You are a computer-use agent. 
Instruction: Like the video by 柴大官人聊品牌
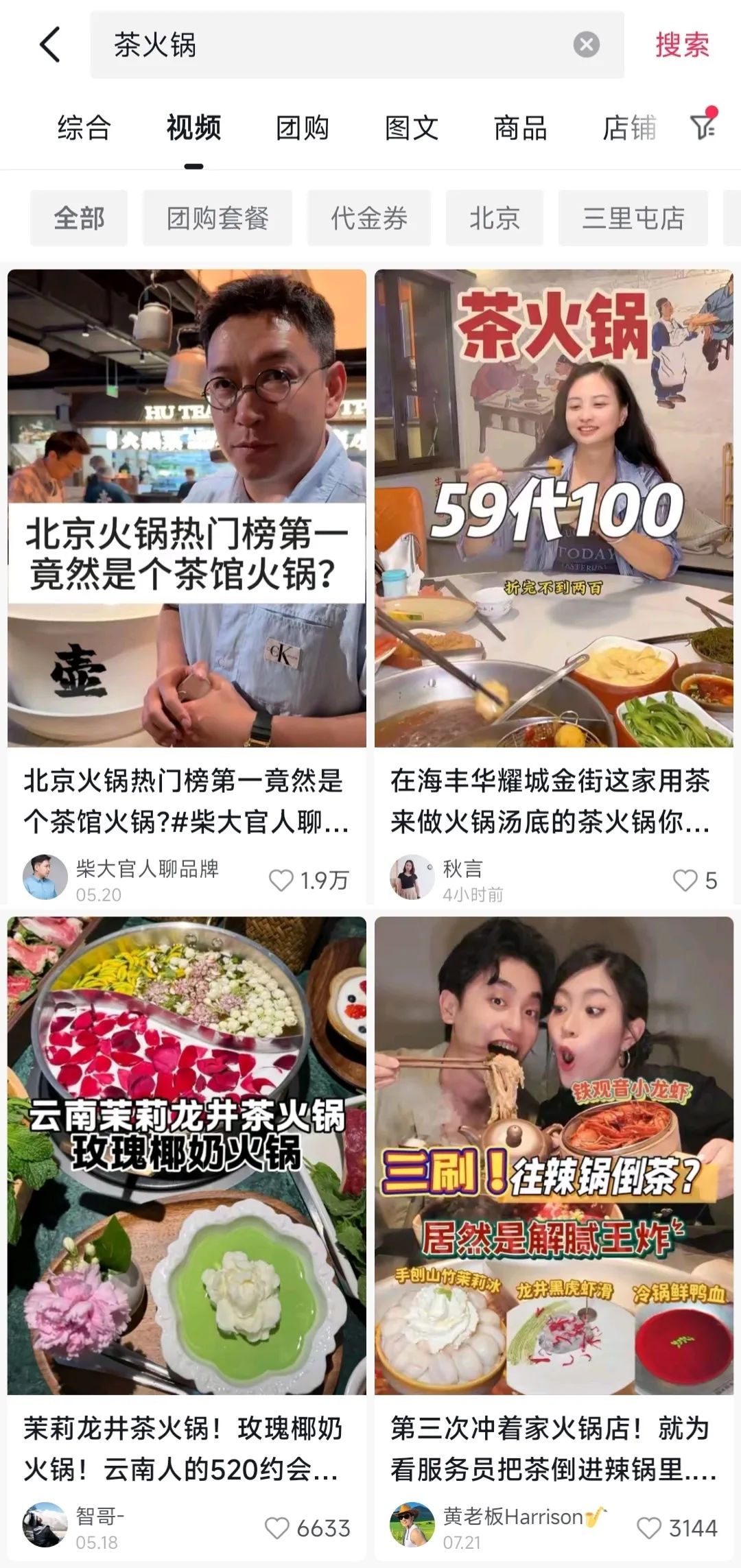coord(281,880)
